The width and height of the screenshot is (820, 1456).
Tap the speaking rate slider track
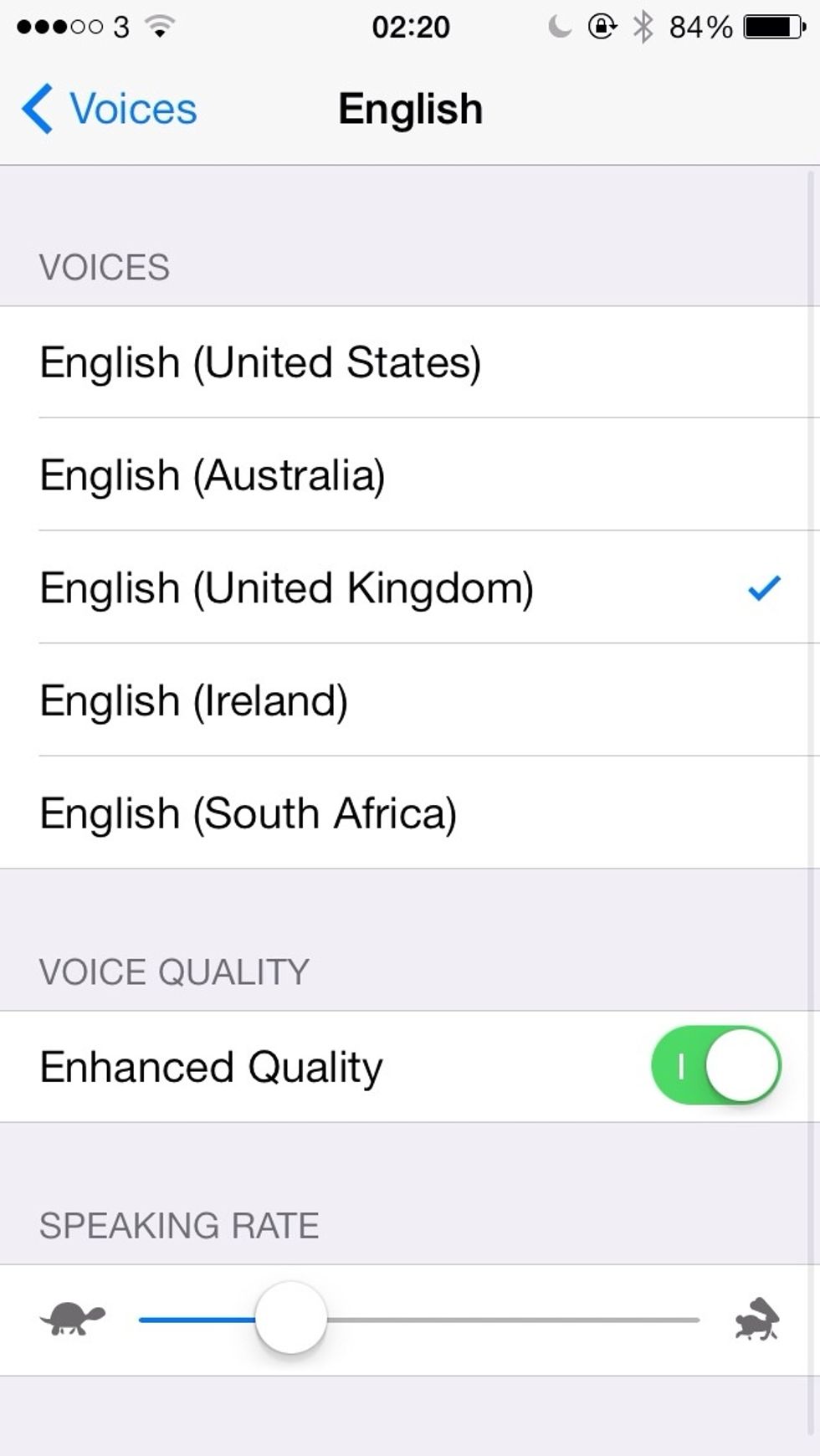point(419,1320)
